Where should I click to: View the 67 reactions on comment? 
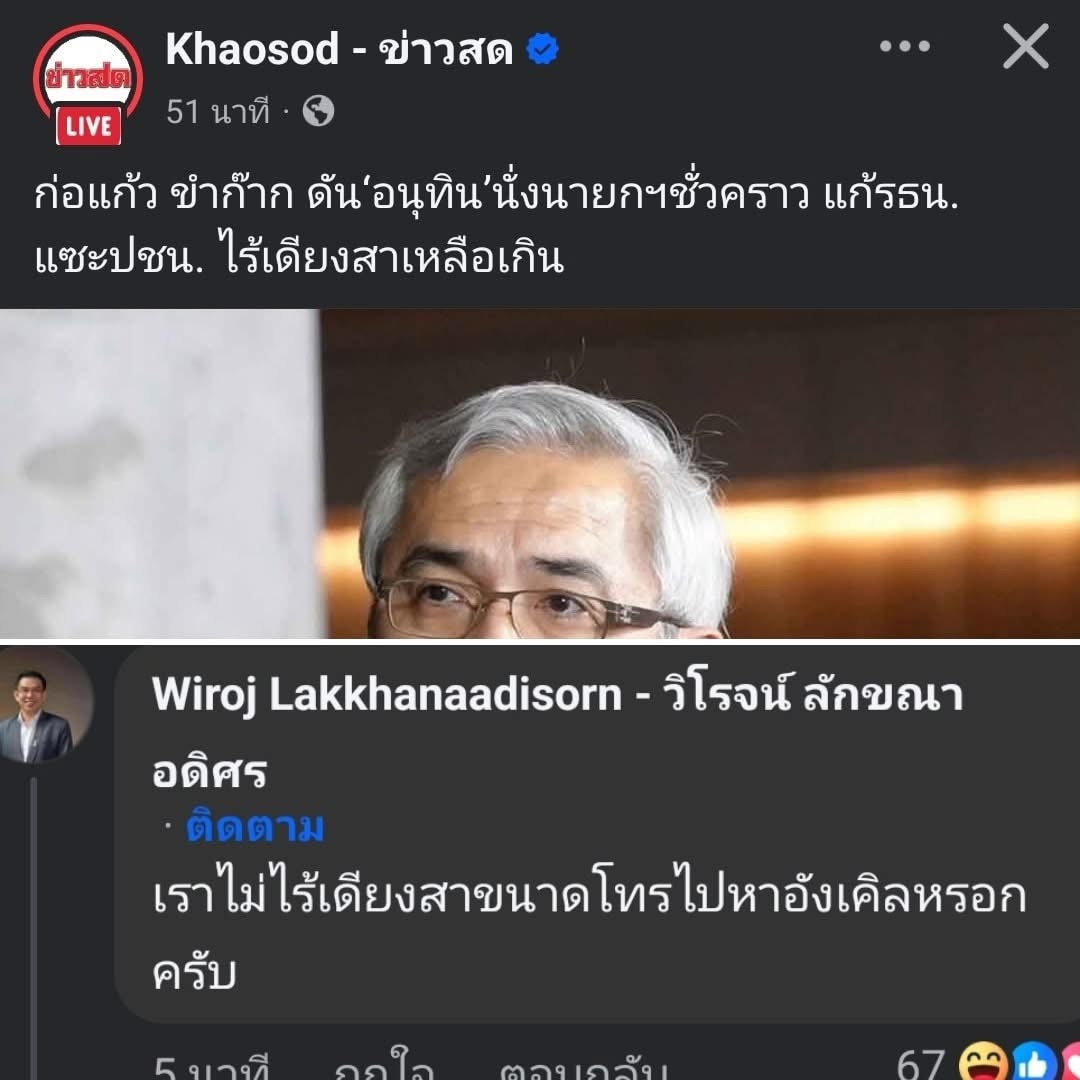(985, 1066)
